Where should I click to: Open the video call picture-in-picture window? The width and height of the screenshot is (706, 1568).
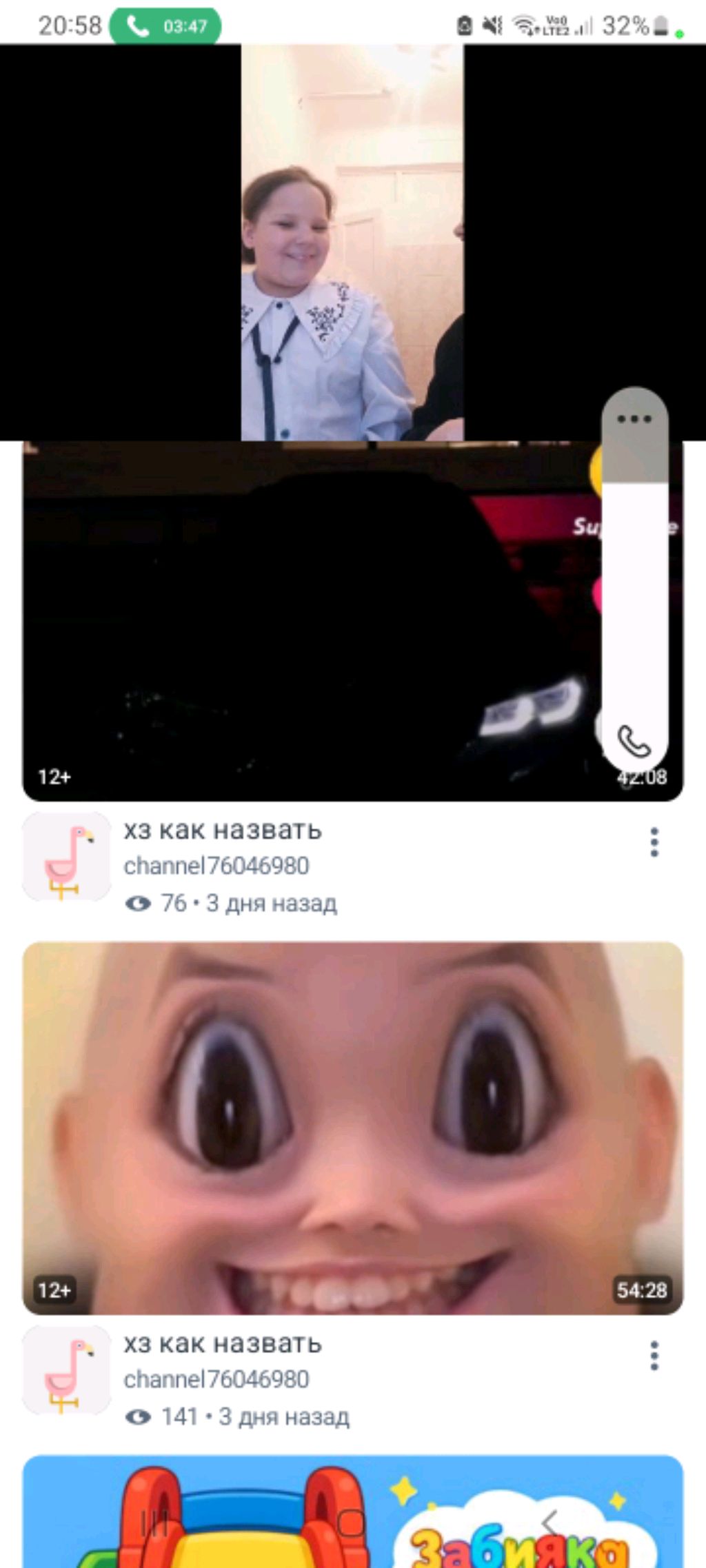click(x=352, y=241)
